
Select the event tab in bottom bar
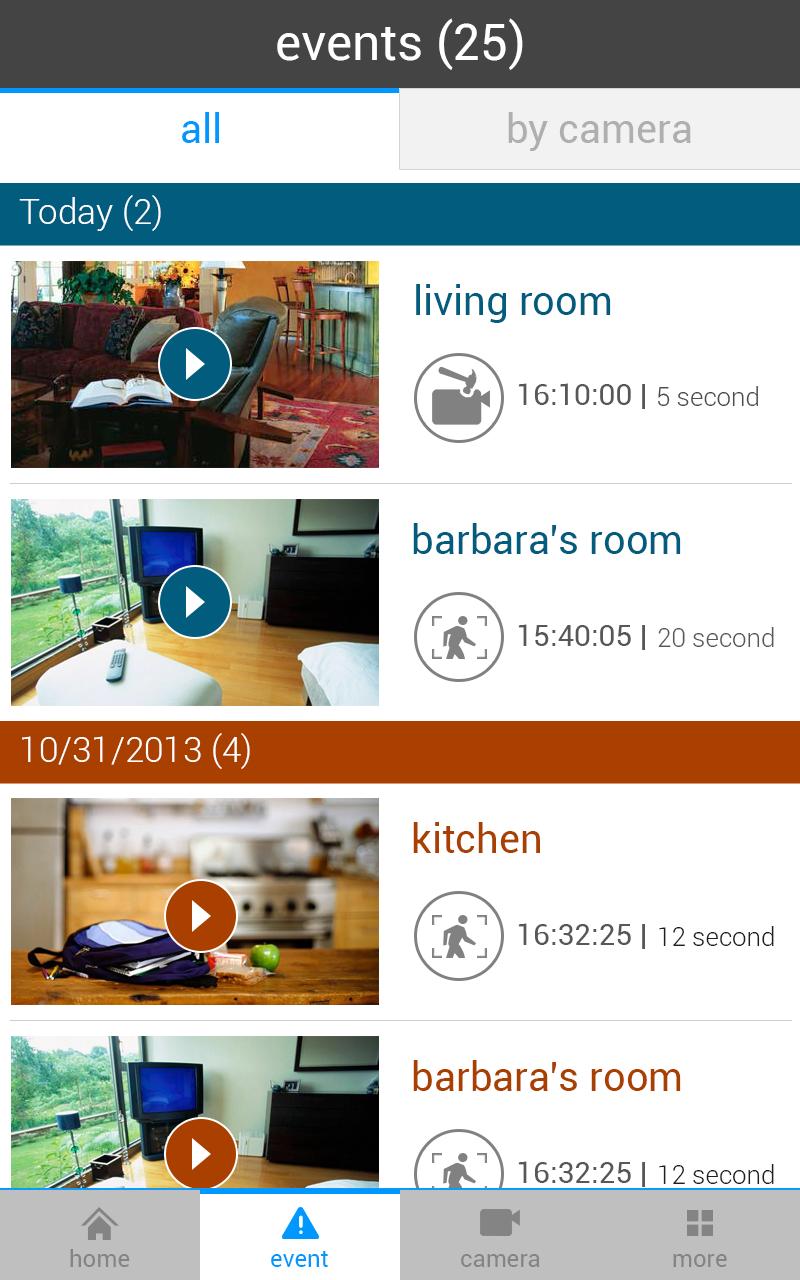[x=299, y=1237]
